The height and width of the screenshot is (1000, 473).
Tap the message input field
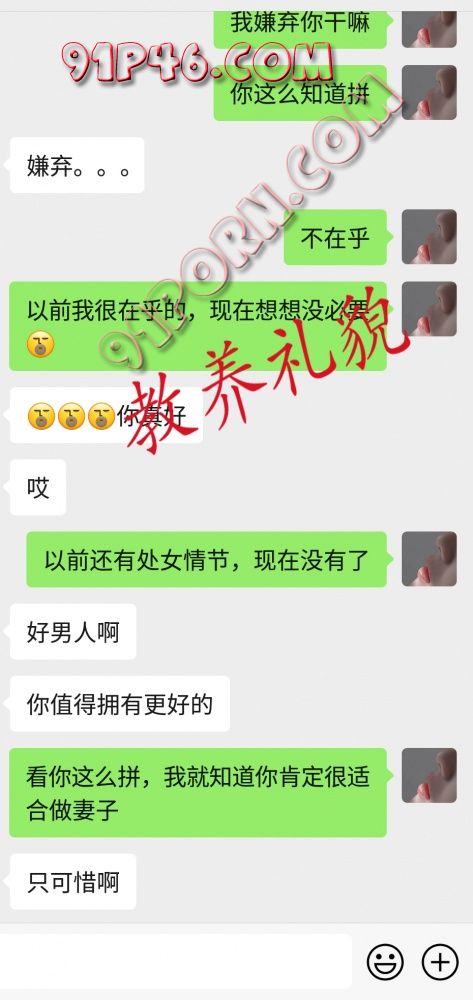tap(175, 961)
